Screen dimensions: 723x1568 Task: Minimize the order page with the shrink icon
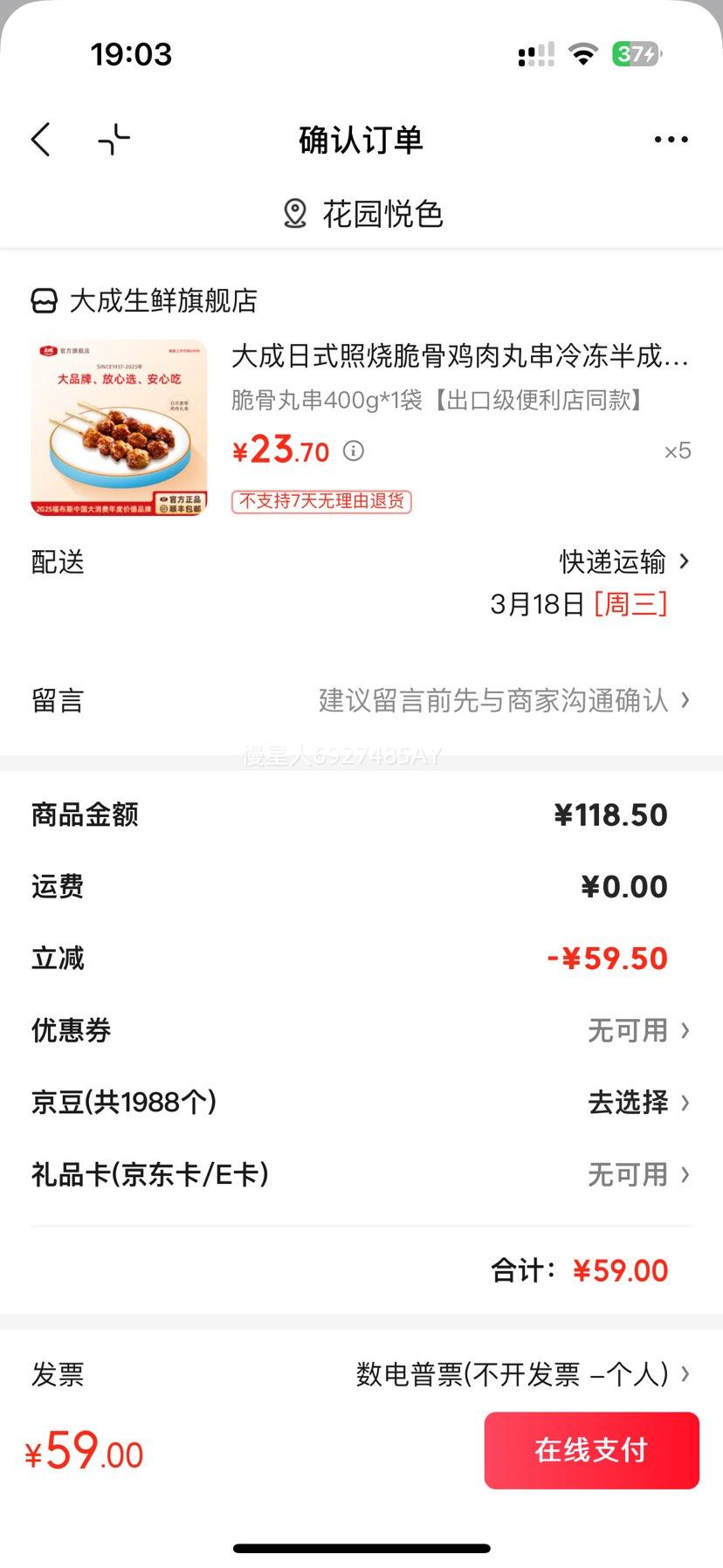tap(114, 140)
